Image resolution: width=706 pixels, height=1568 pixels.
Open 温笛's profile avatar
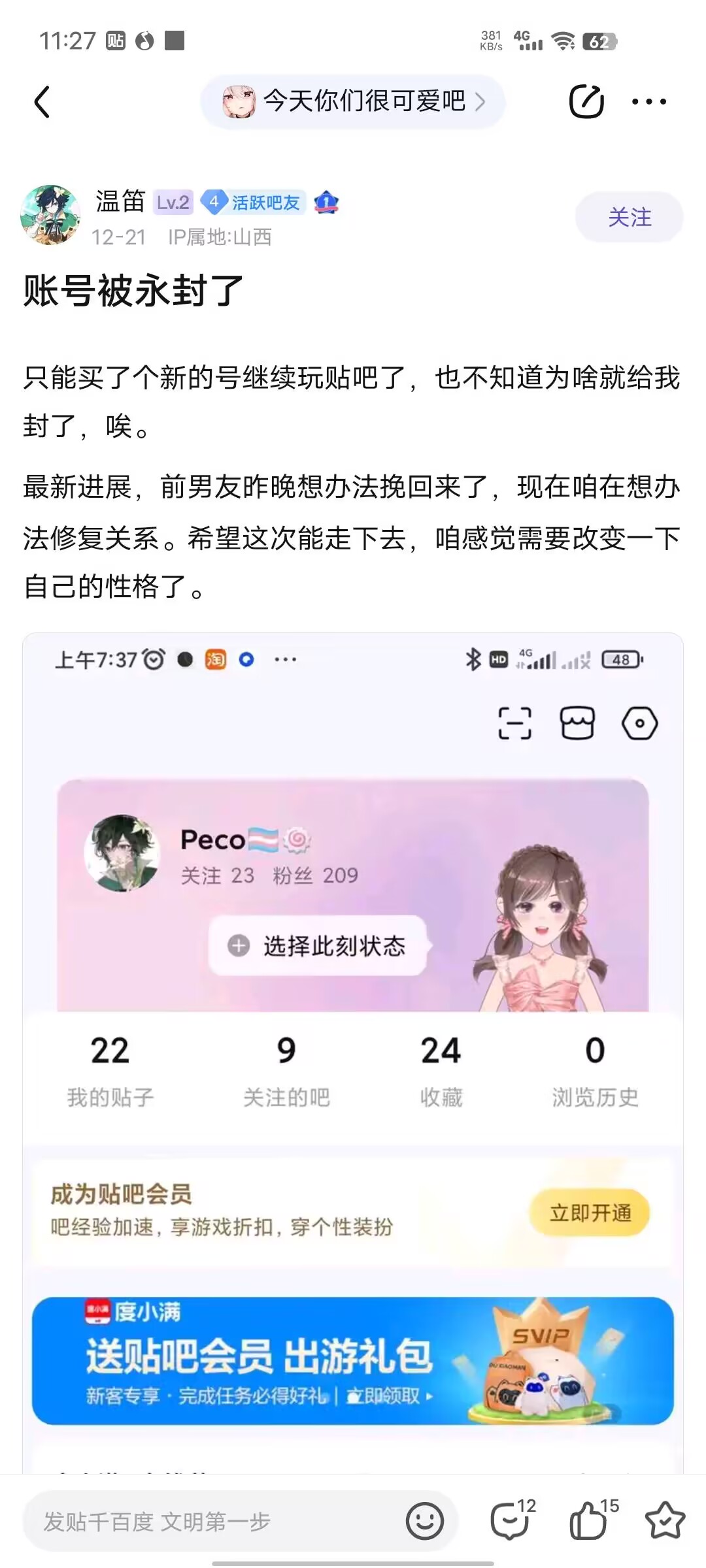[x=50, y=215]
